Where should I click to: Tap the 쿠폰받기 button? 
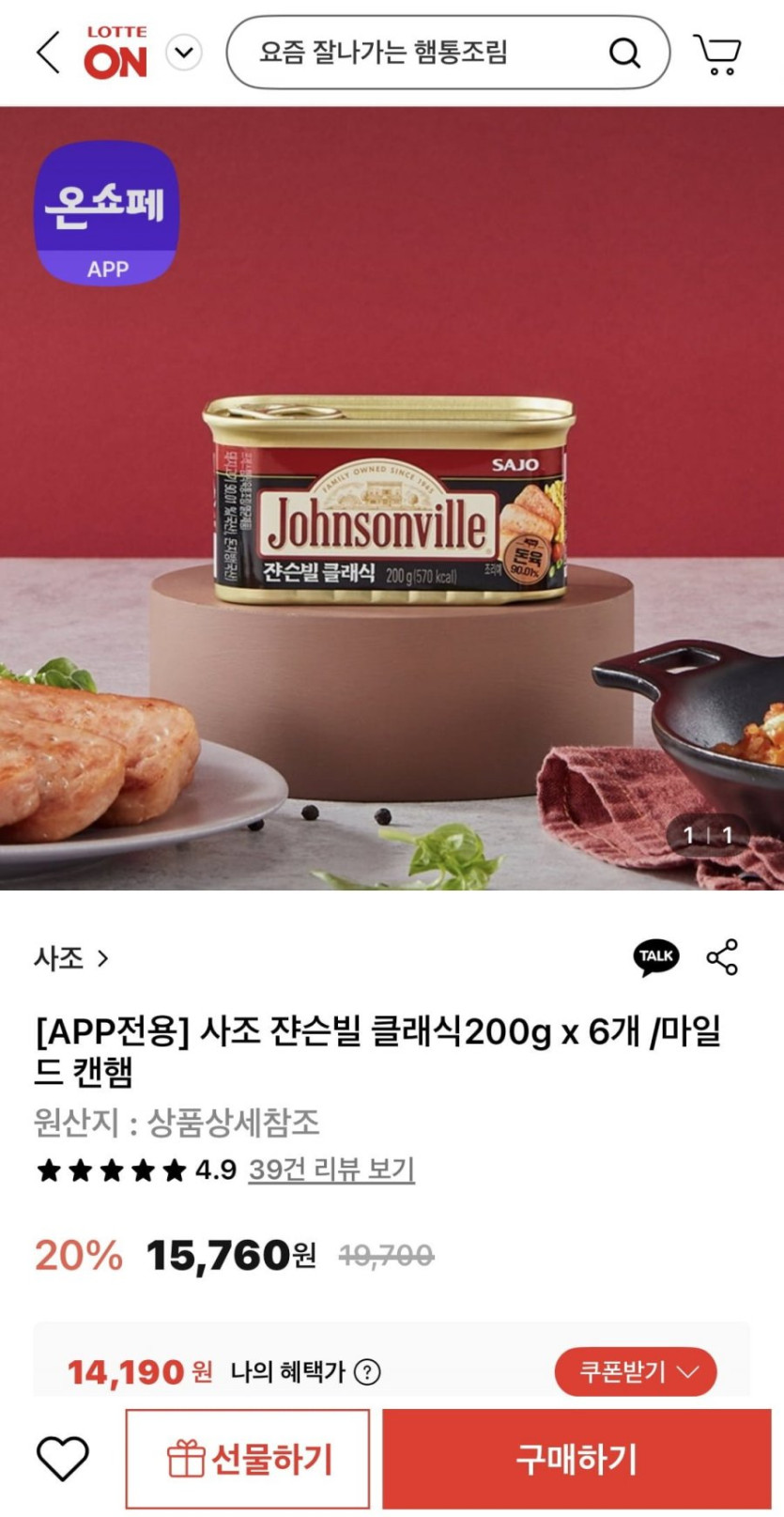636,1372
